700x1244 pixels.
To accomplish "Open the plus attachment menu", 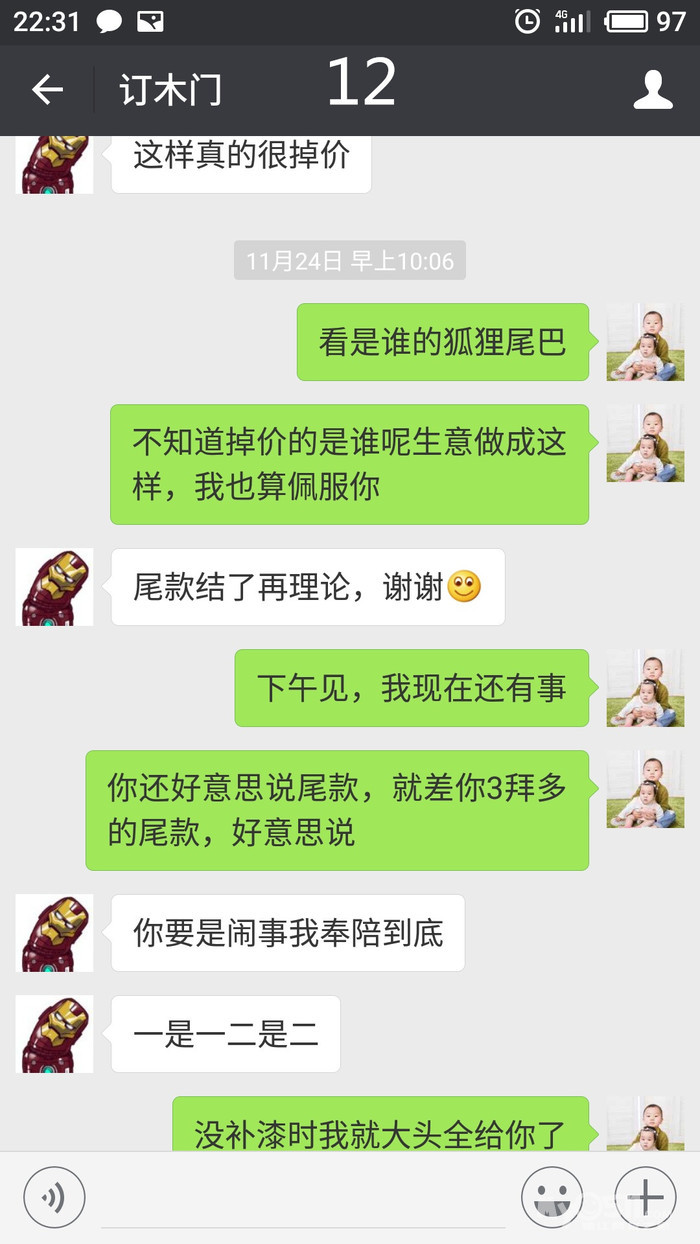I will click(x=645, y=1196).
